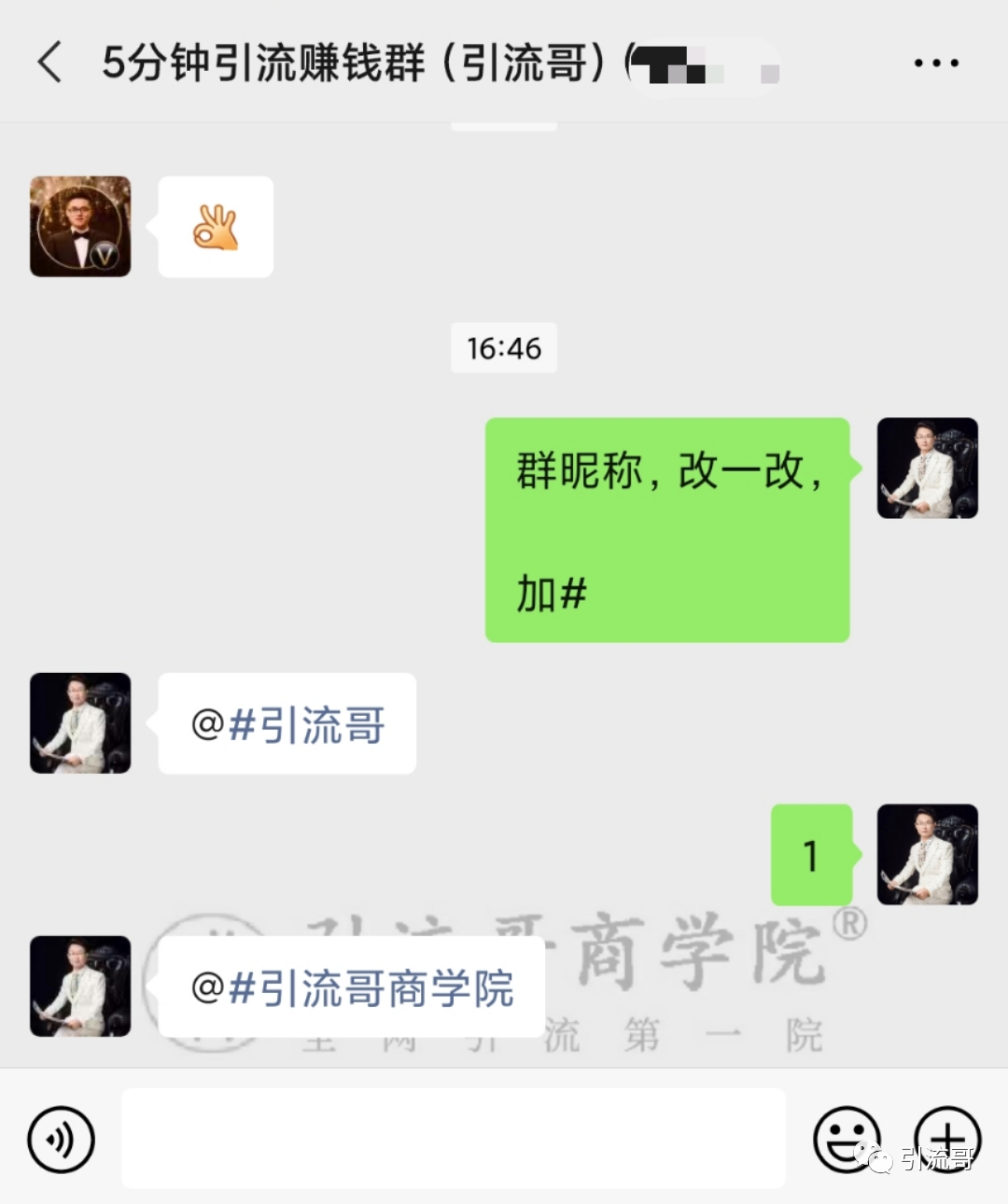Go back from the group chat
1008x1204 pixels.
click(x=50, y=63)
